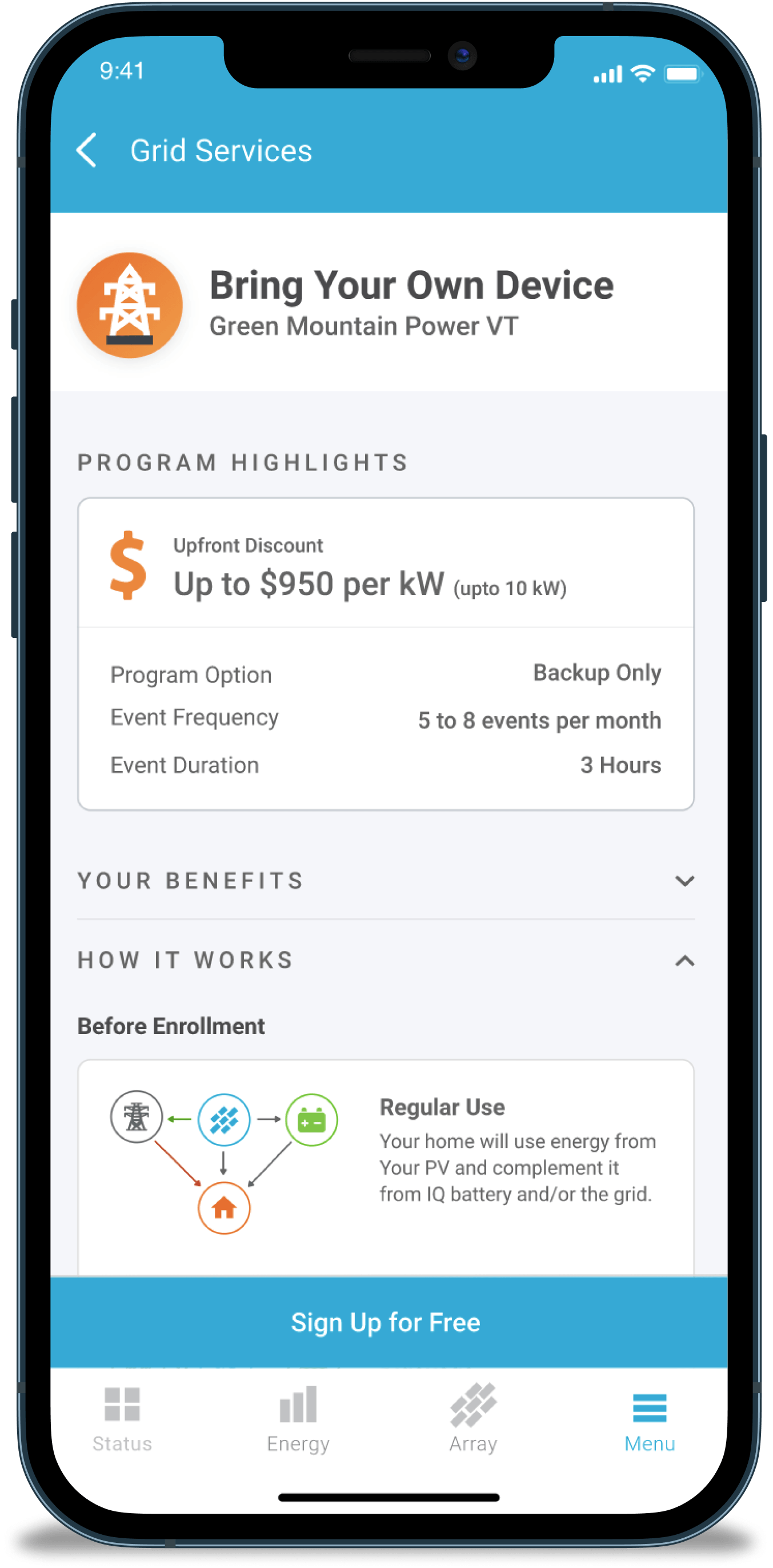The height and width of the screenshot is (1568, 773).
Task: Switch to the Status tab
Action: (122, 1419)
